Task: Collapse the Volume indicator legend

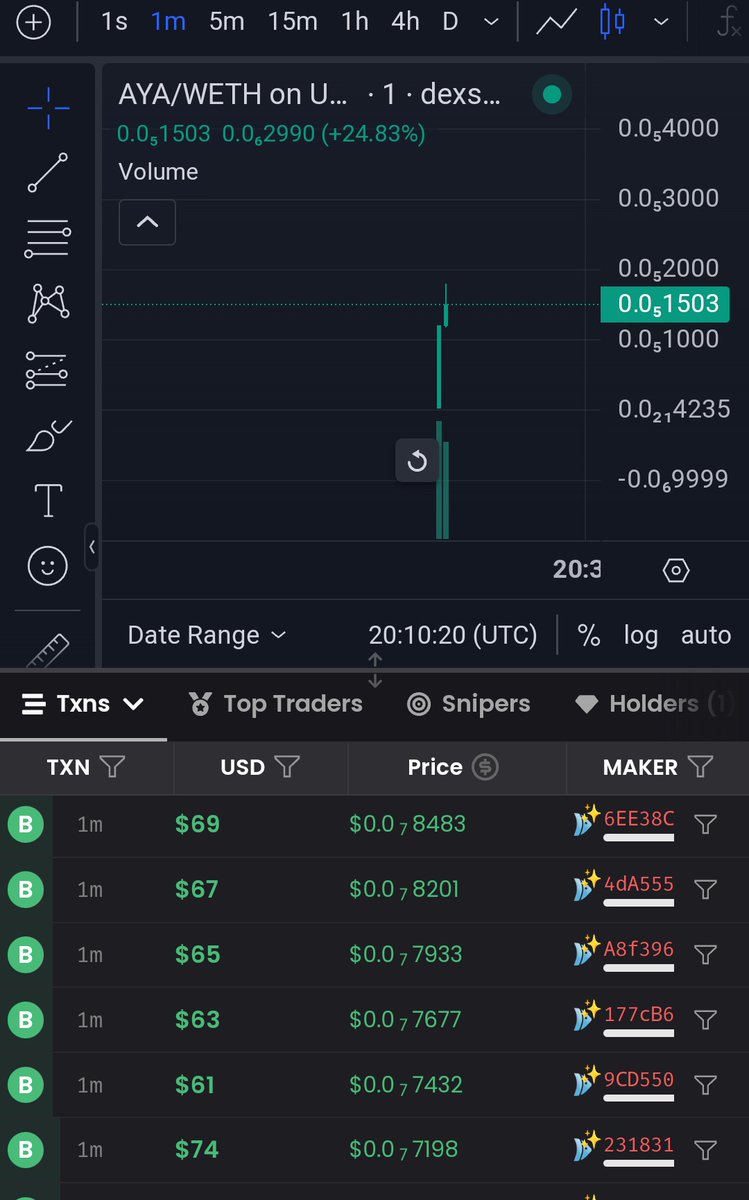Action: click(x=147, y=222)
